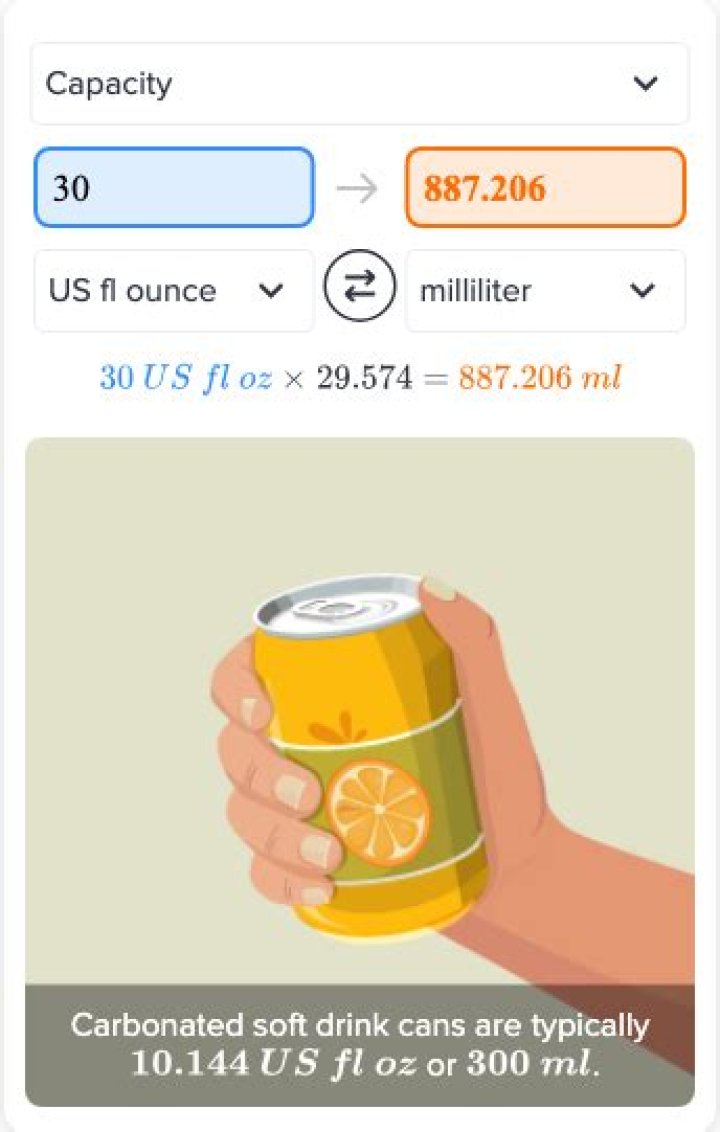Click the chevron on the Capacity selector
The height and width of the screenshot is (1132, 720).
647,84
